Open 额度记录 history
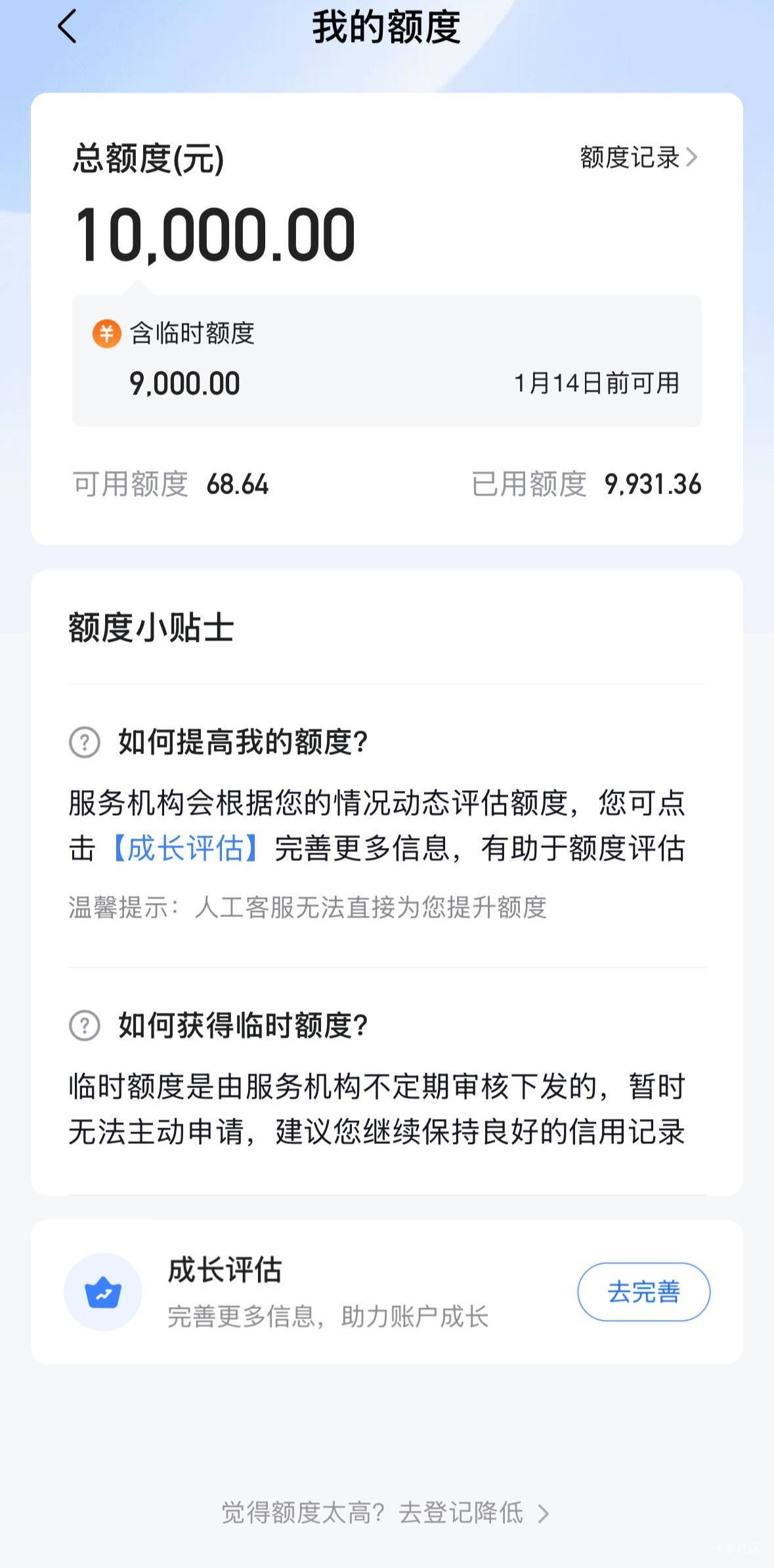This screenshot has width=774, height=1568. click(x=638, y=158)
